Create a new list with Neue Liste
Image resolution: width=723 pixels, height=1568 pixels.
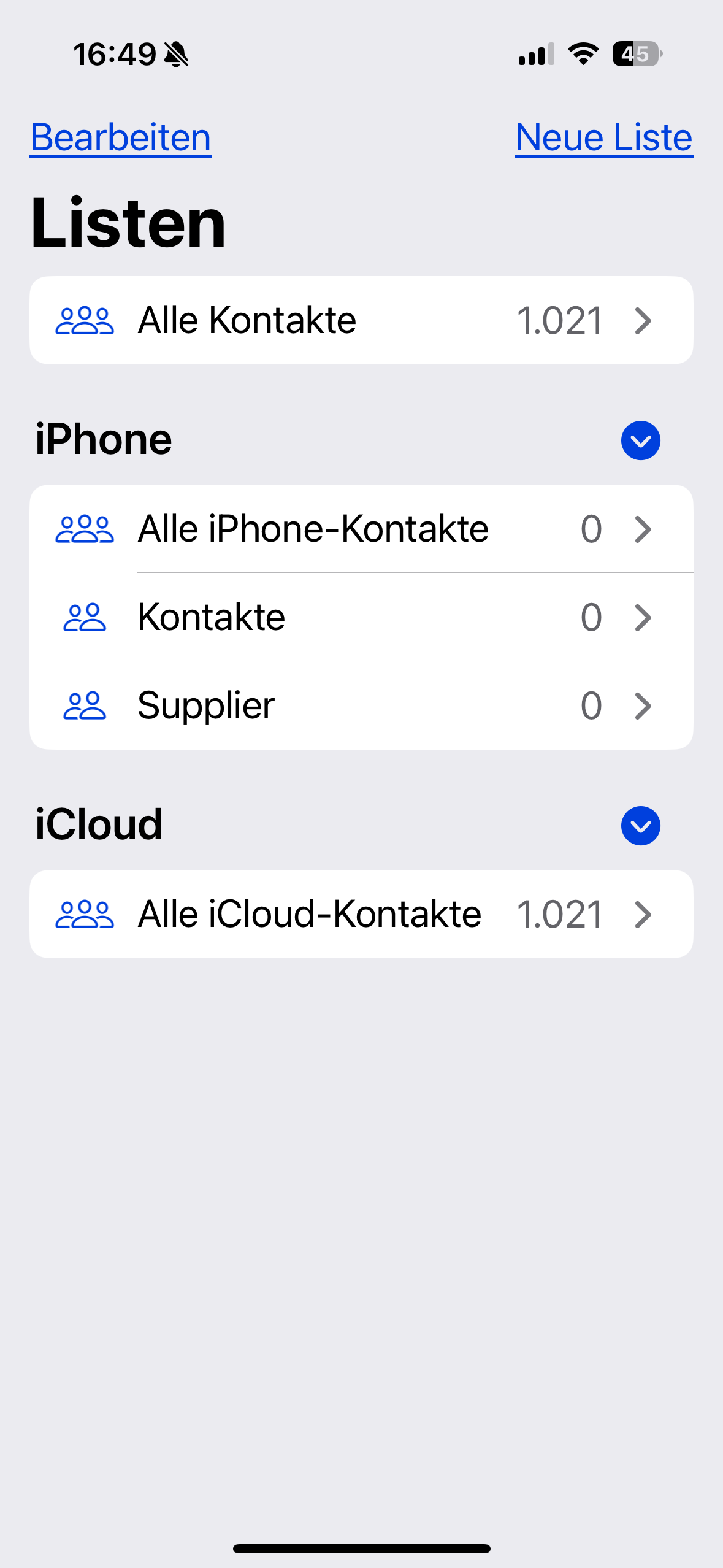[x=603, y=137]
